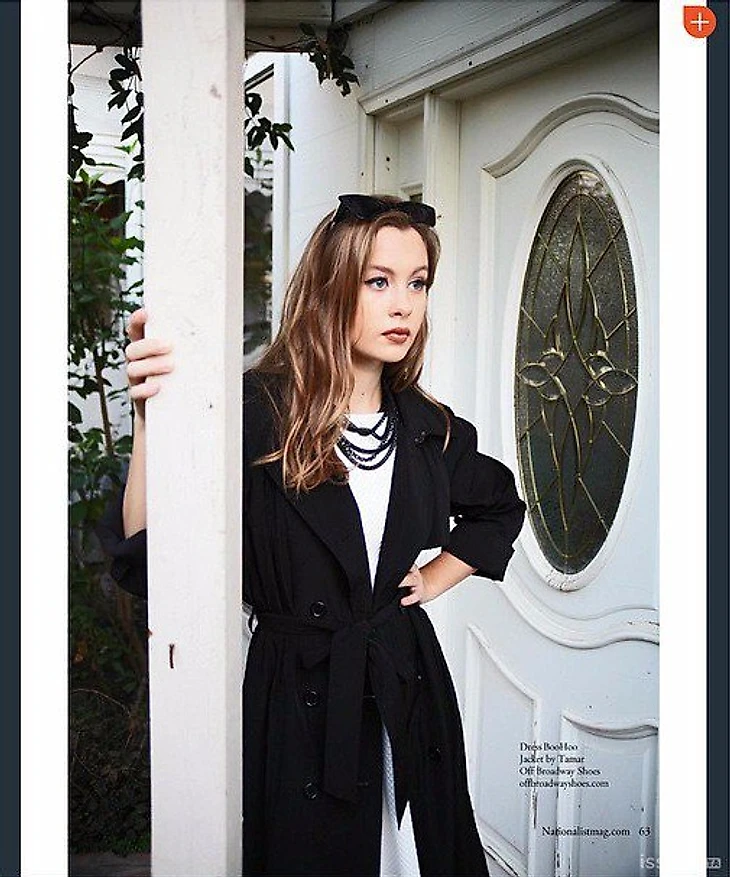Tap the orange plus clip button
This screenshot has width=730, height=877.
[699, 21]
